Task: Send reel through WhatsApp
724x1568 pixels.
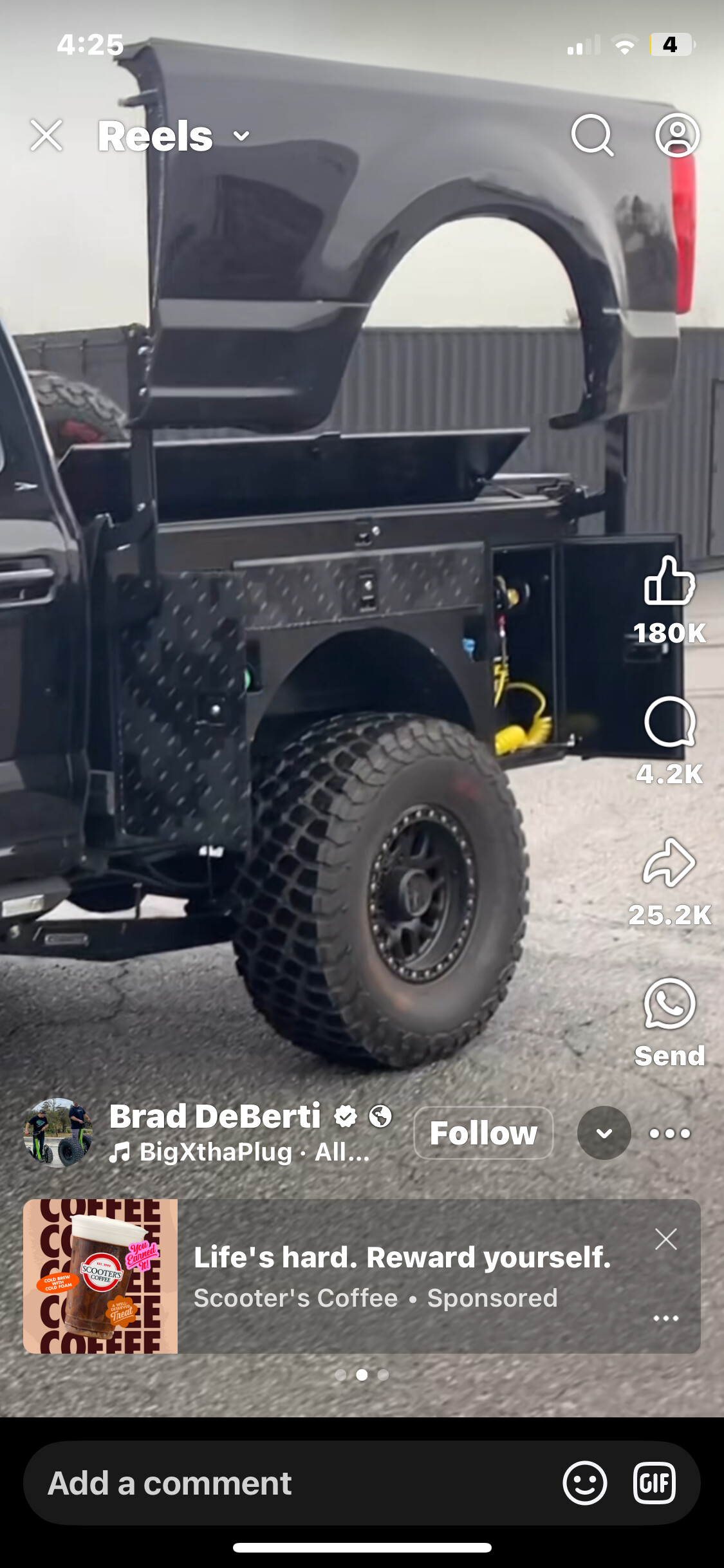Action: pyautogui.click(x=669, y=1004)
